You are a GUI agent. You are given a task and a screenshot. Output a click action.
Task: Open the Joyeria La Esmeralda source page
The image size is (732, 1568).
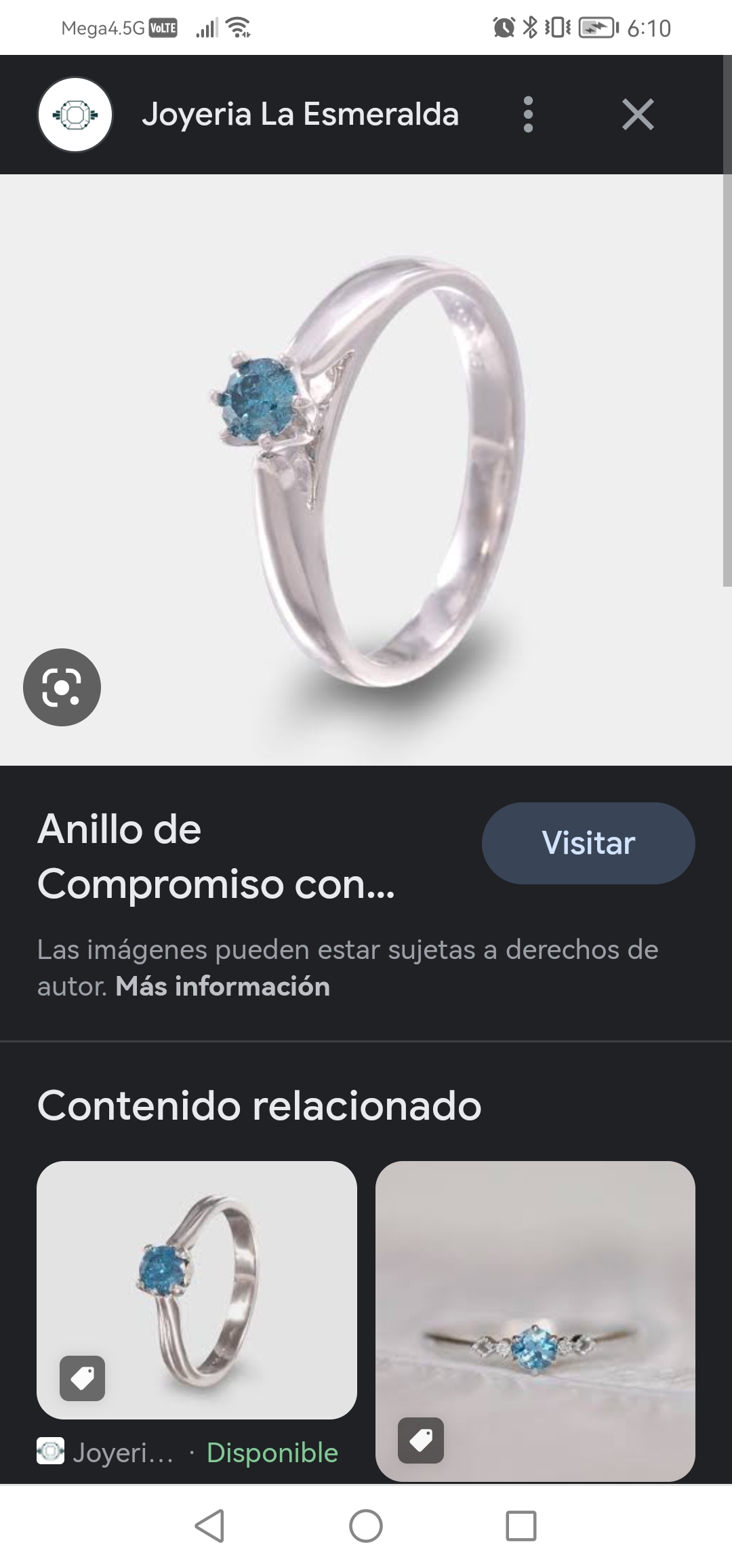click(300, 114)
